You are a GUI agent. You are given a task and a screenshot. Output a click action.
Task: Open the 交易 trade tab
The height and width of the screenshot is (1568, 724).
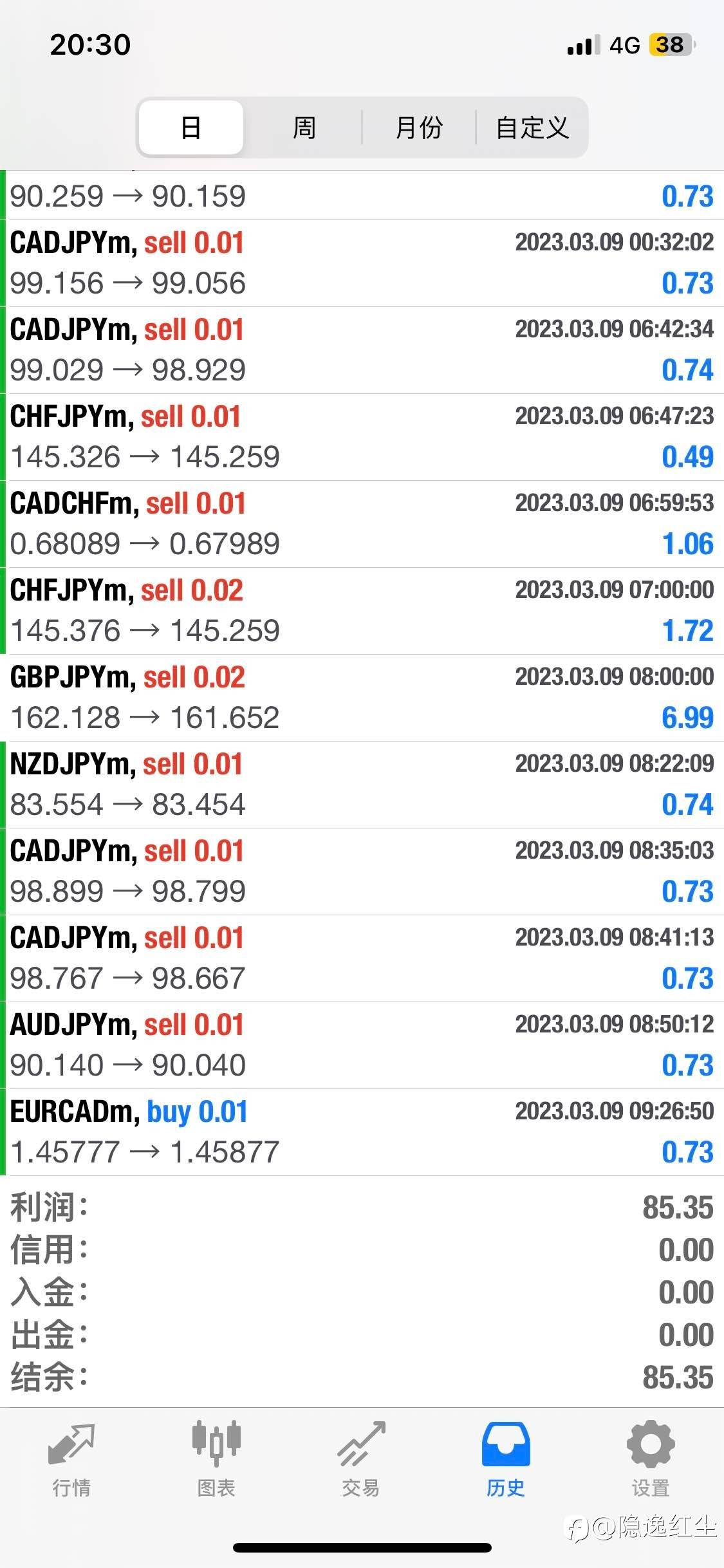(x=361, y=1459)
